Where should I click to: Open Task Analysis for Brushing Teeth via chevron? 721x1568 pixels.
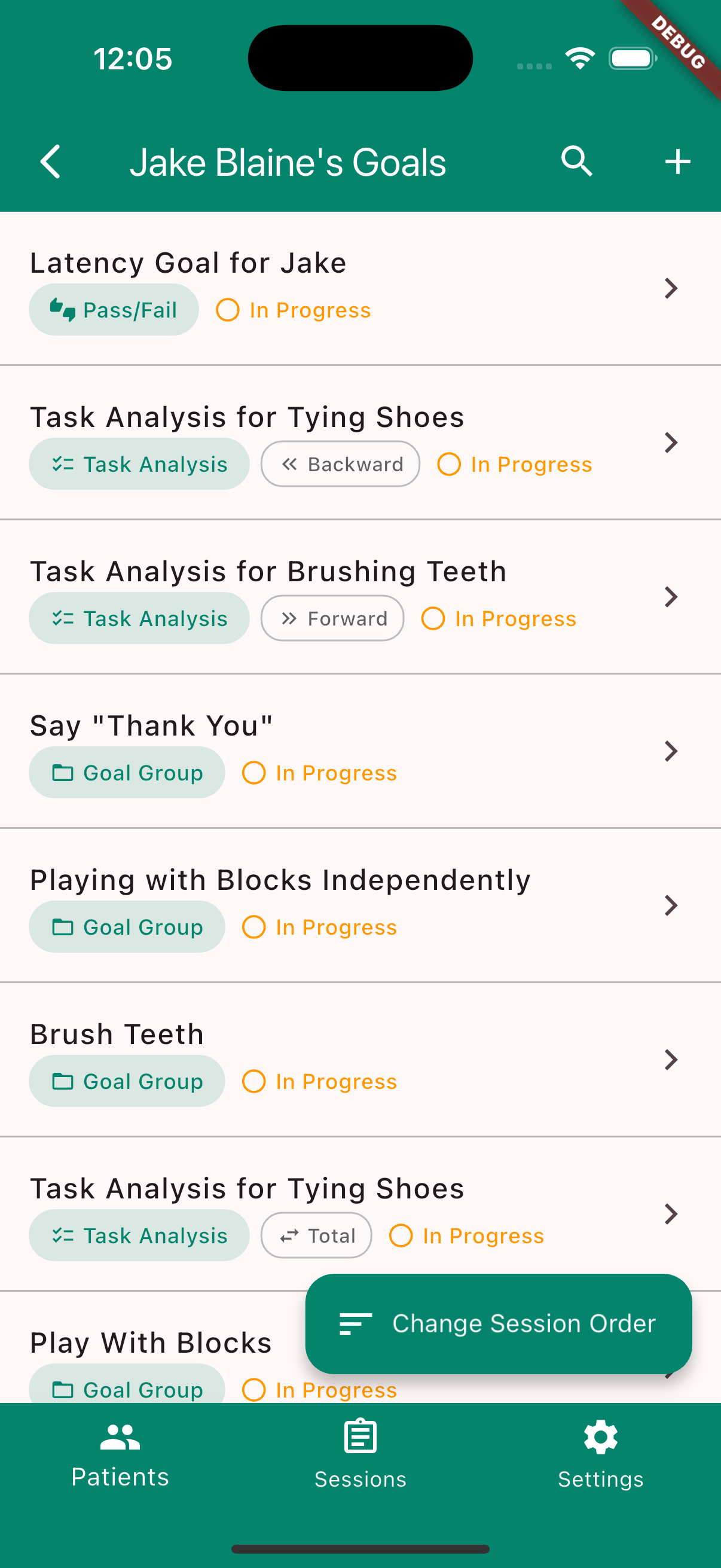point(671,597)
